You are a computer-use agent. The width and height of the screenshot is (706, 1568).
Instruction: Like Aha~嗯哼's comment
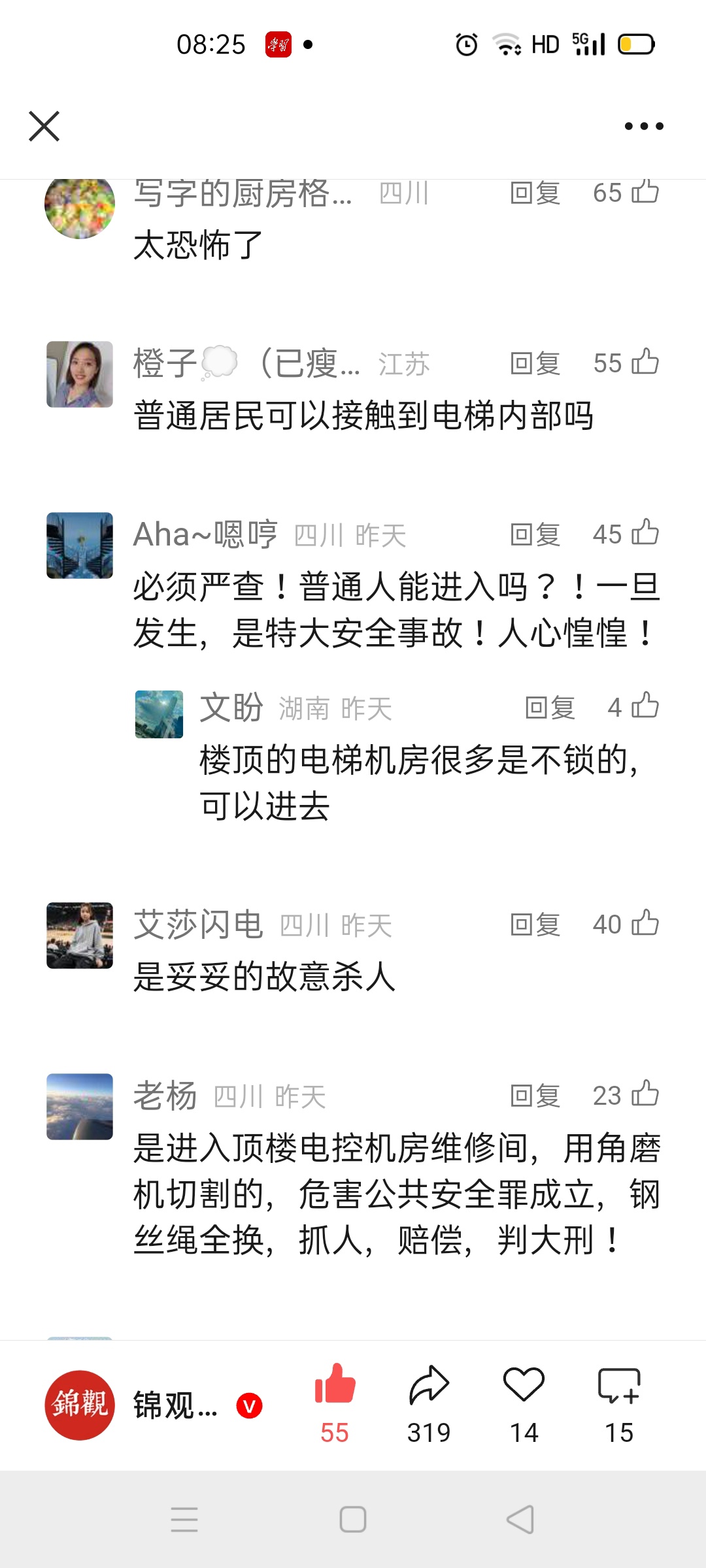pos(645,533)
